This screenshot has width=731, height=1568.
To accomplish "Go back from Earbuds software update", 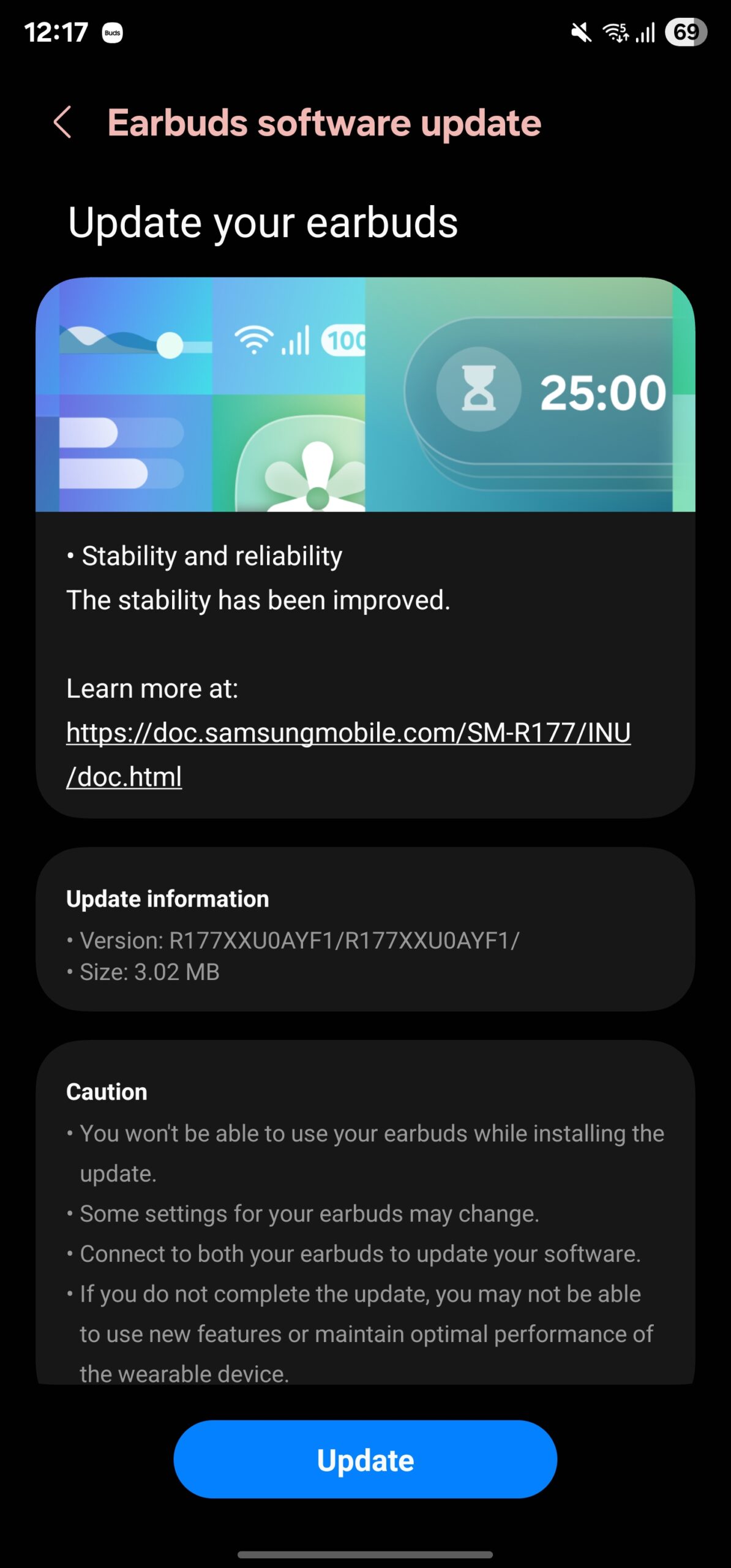I will coord(63,123).
